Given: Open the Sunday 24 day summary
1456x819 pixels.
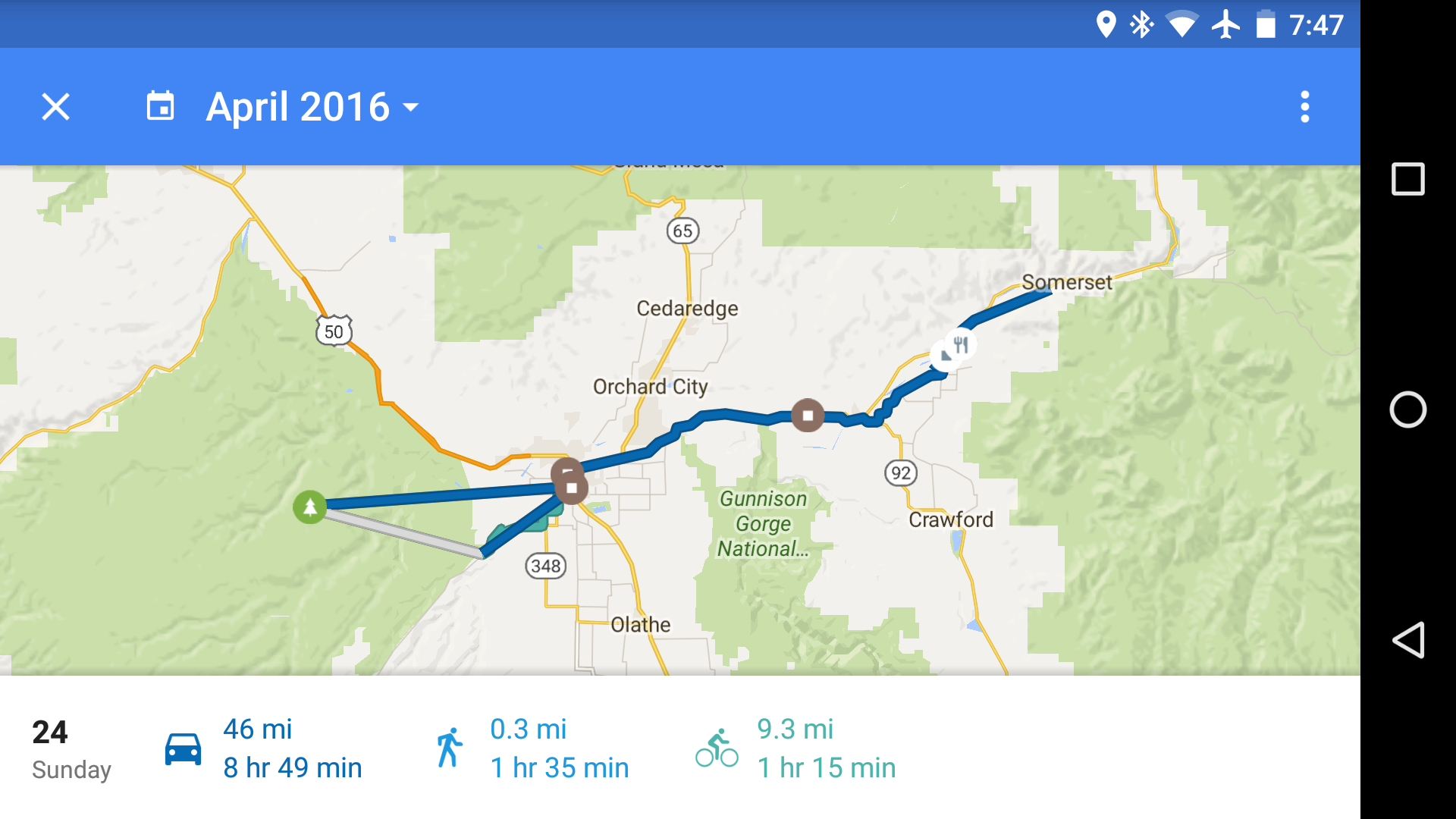Looking at the screenshot, I should point(71,748).
